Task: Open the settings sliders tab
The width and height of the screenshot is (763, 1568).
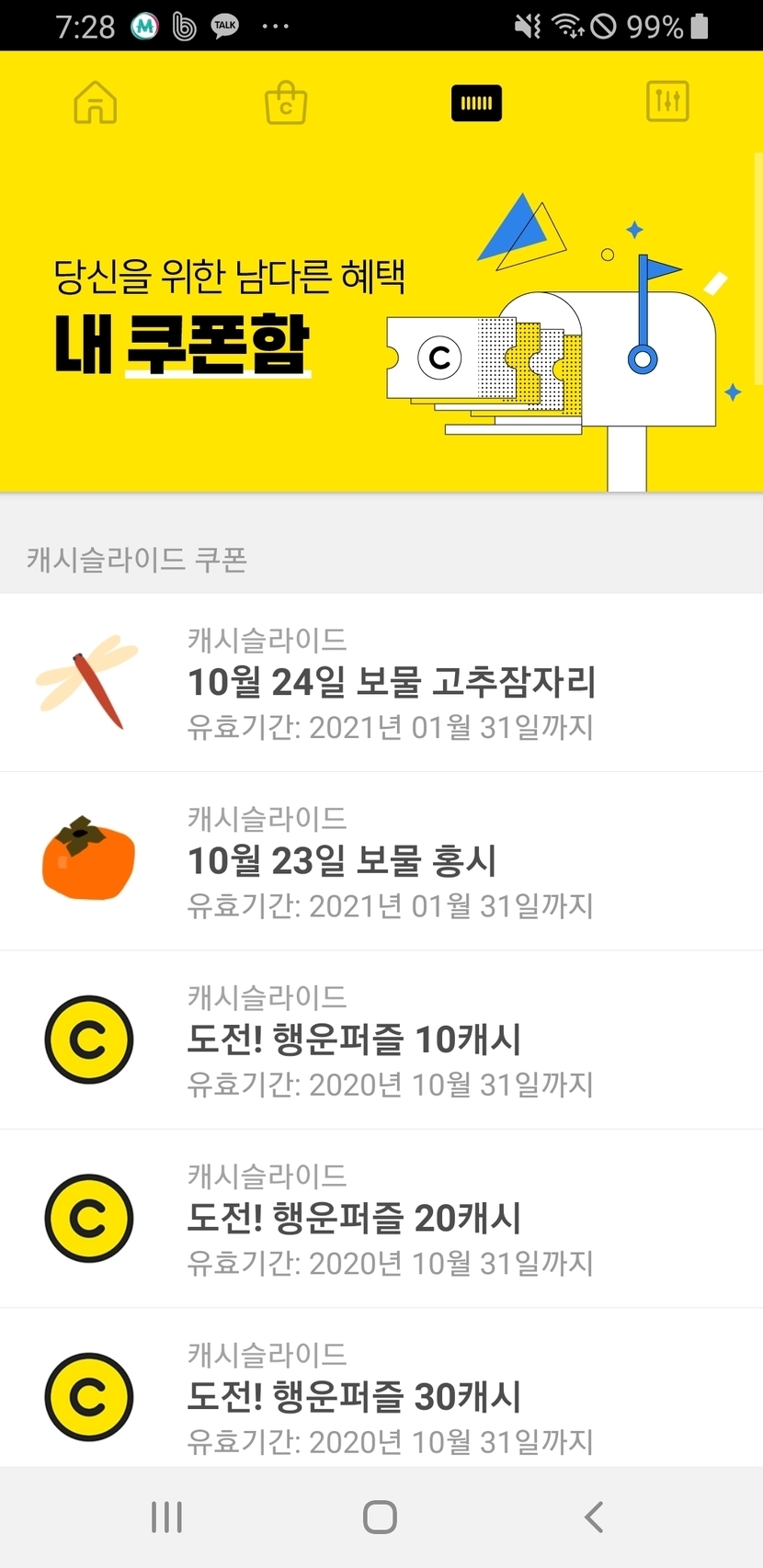Action: (x=667, y=102)
